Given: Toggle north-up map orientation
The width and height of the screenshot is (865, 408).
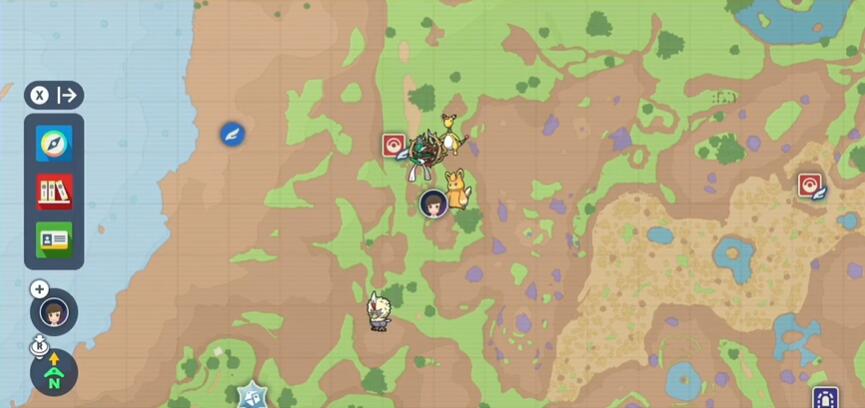Looking at the screenshot, I should pyautogui.click(x=54, y=374).
